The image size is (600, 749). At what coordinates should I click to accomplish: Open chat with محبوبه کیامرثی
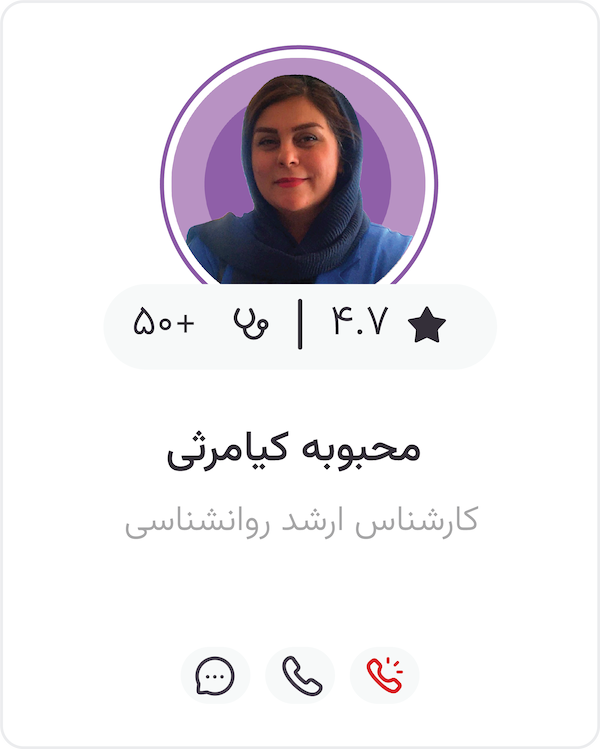tap(215, 676)
